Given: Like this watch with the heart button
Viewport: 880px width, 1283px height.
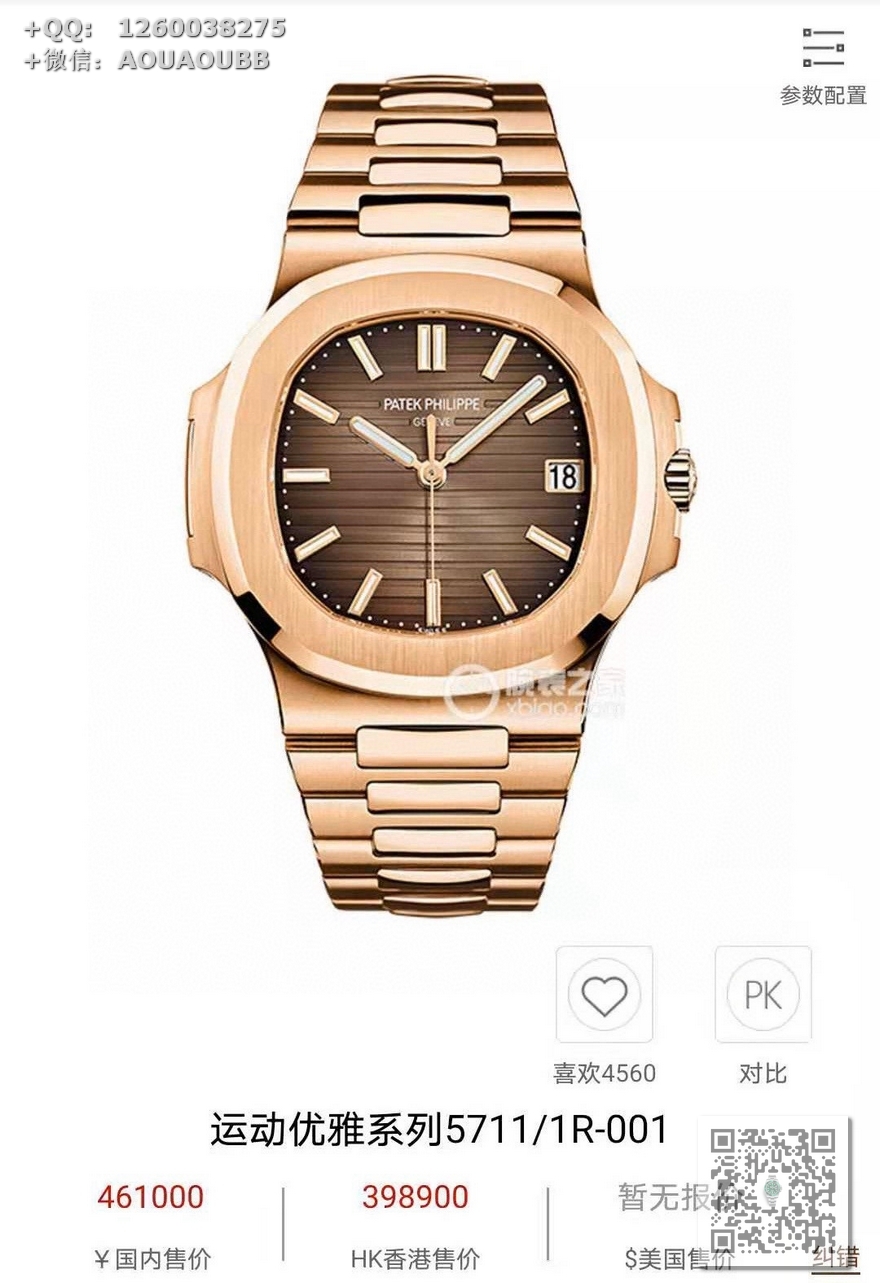Looking at the screenshot, I should (604, 995).
